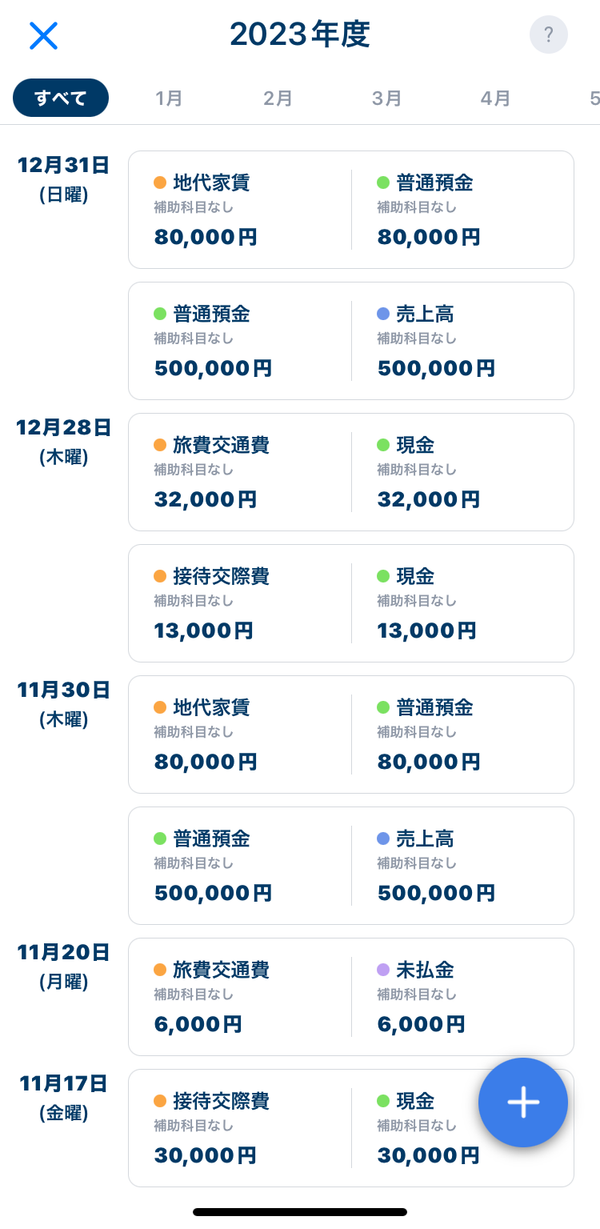Open the help question mark icon
This screenshot has height=1229, width=600.
548,35
